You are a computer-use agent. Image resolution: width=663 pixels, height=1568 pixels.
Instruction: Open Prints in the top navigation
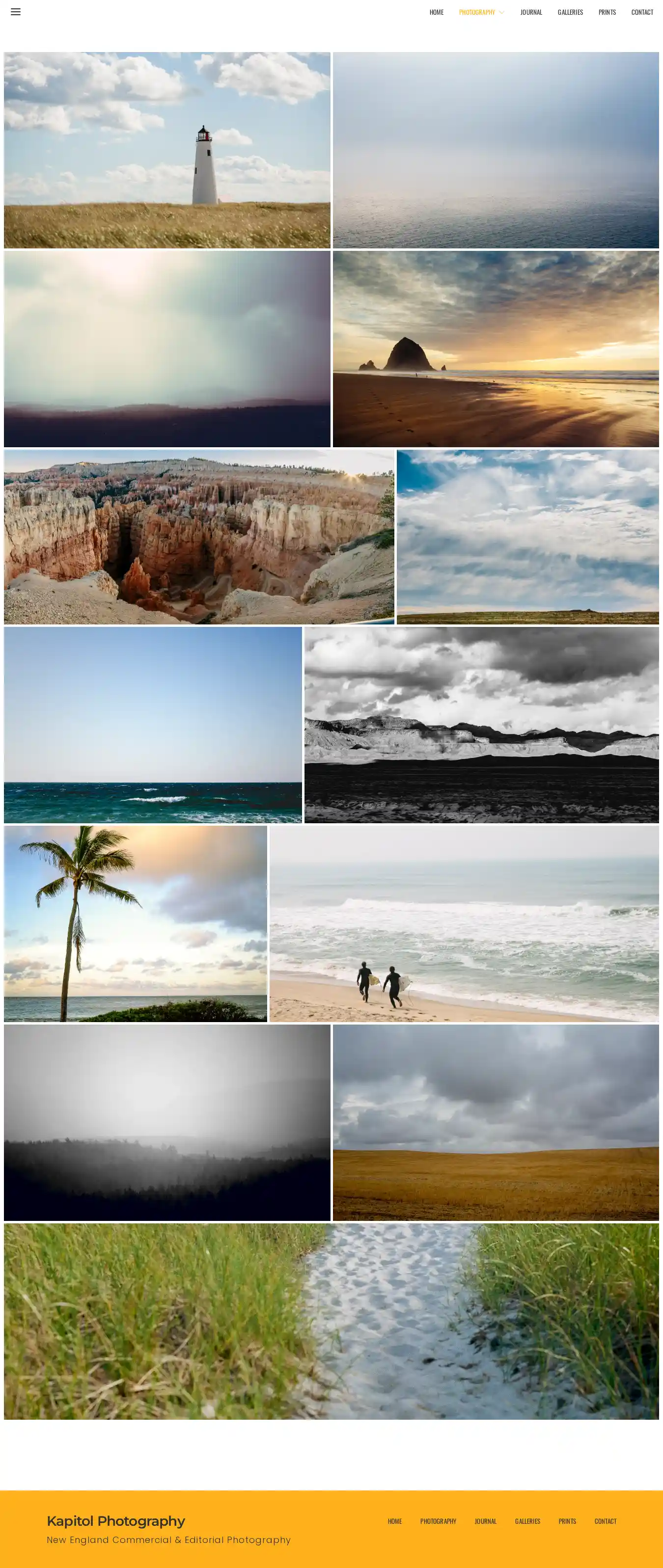click(607, 12)
